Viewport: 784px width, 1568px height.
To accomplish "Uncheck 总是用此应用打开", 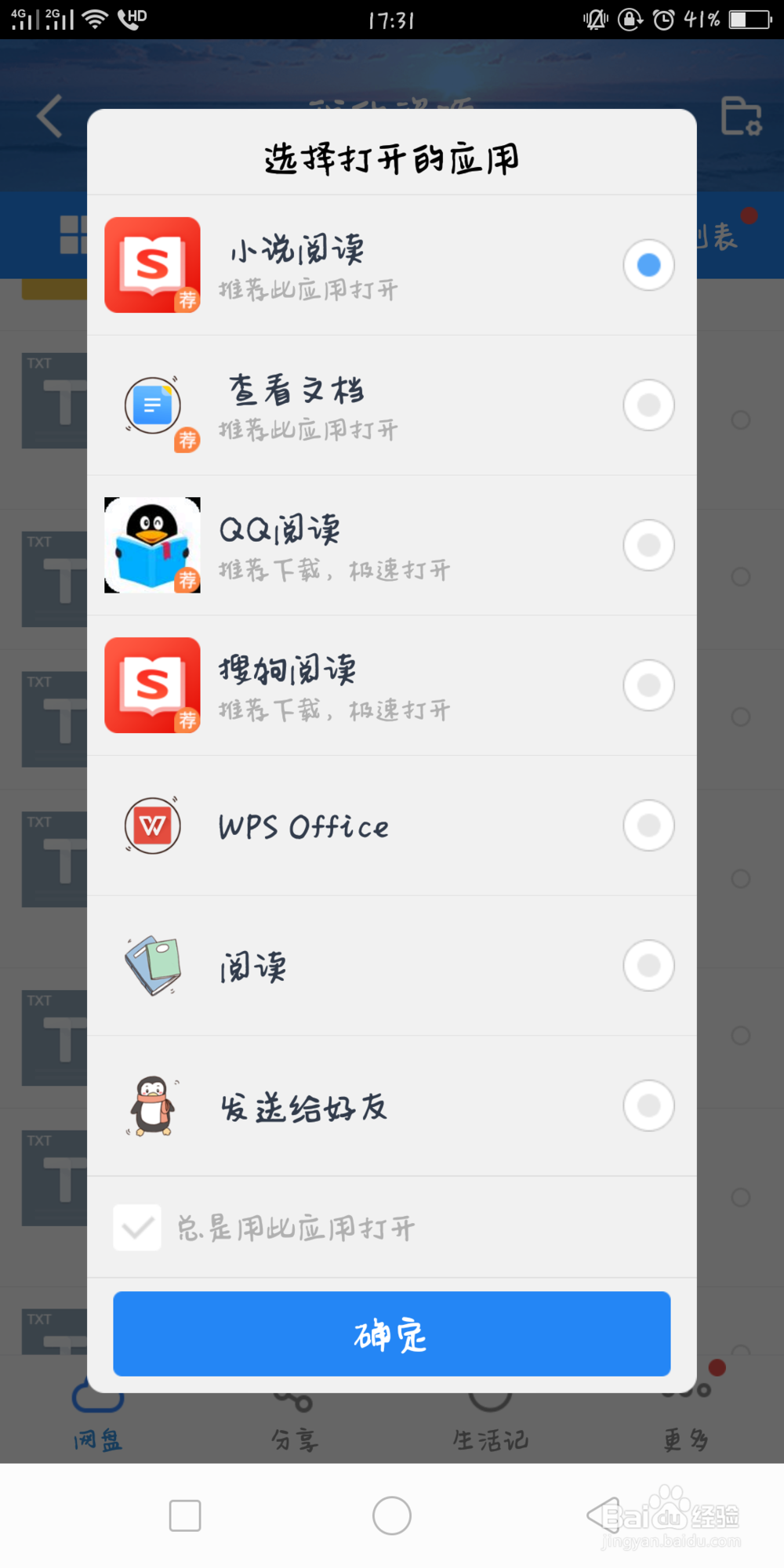I will [138, 1228].
